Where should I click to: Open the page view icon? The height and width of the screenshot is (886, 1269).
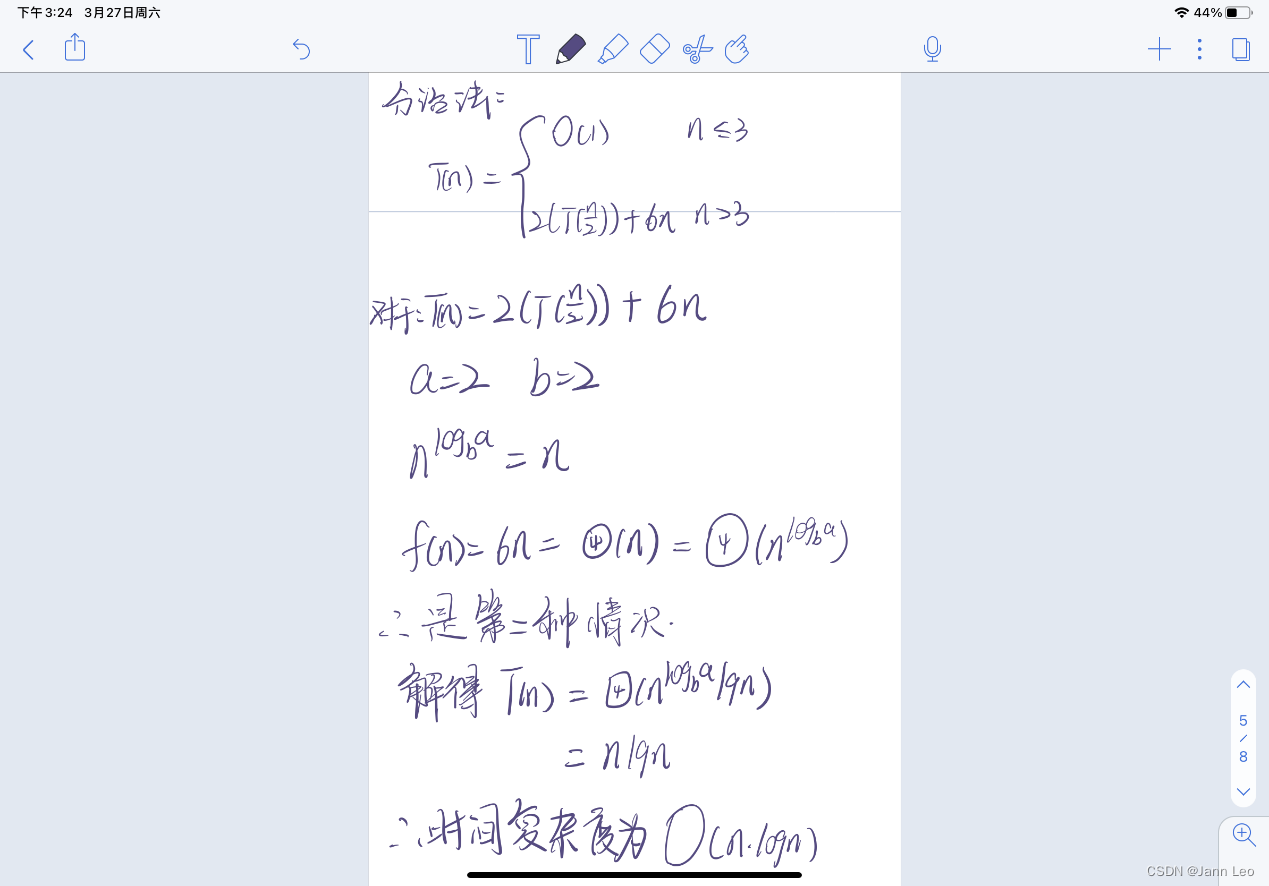point(1240,49)
